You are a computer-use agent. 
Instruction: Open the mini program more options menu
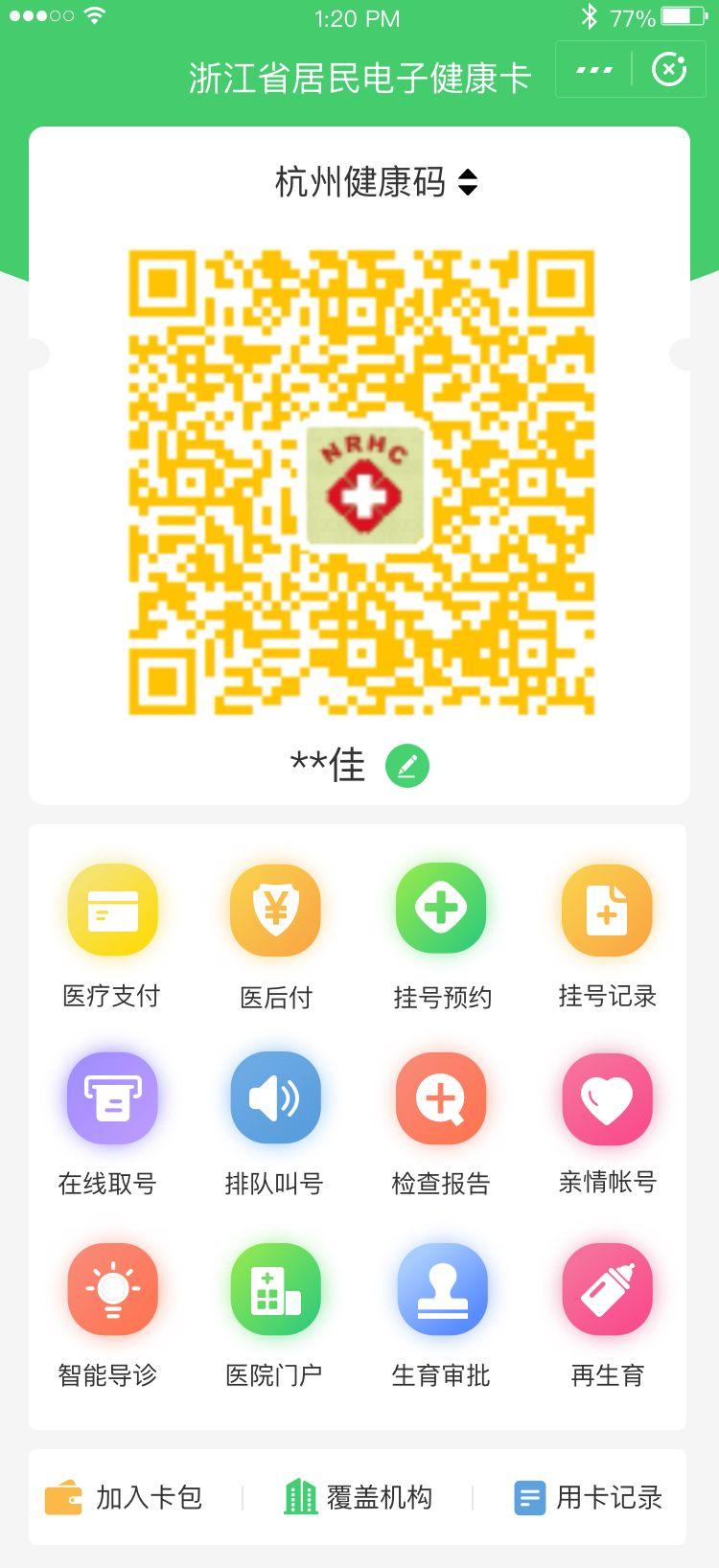pyautogui.click(x=594, y=70)
